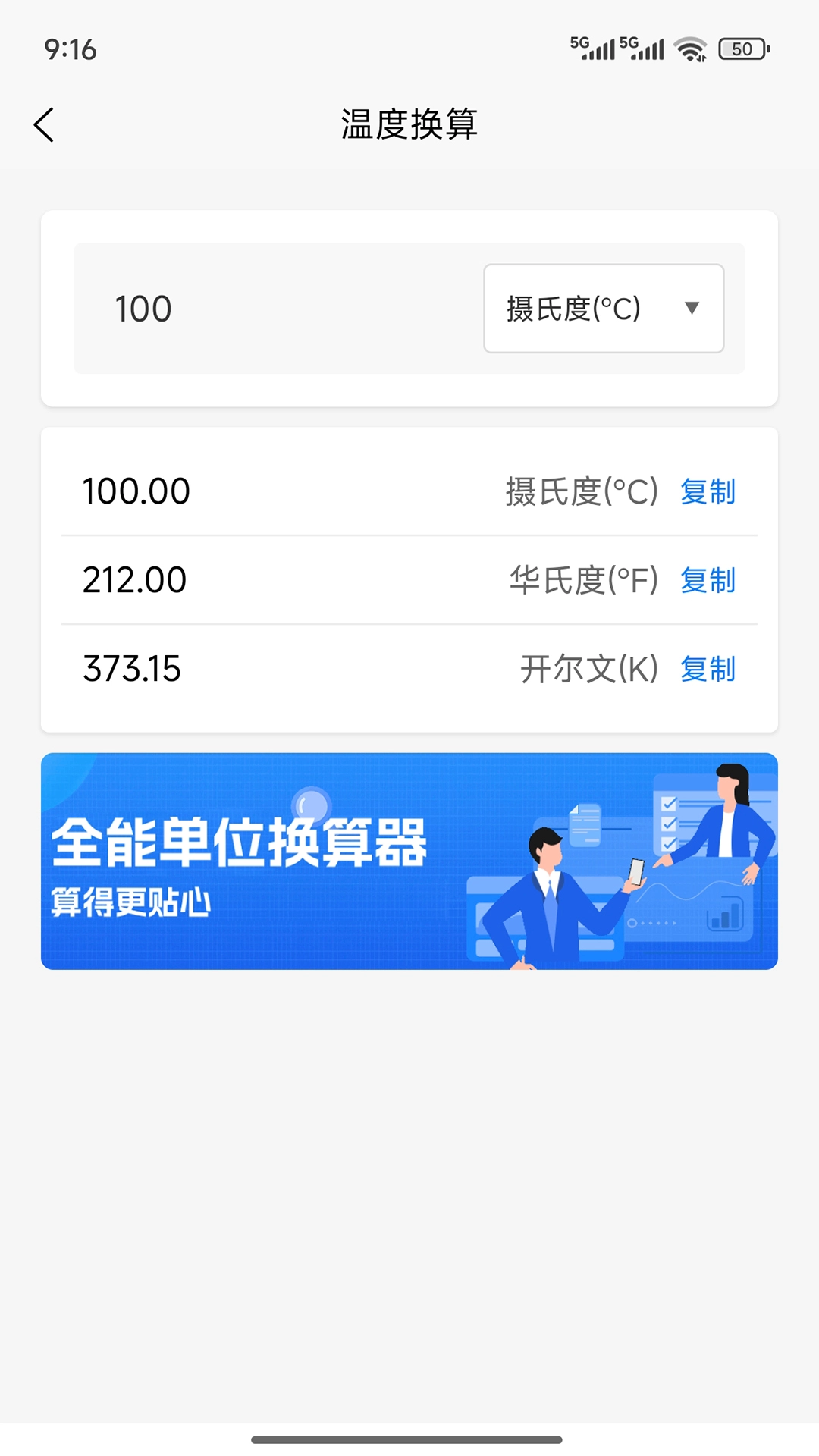
Task: Tap the 温度换算 title
Action: click(x=409, y=124)
